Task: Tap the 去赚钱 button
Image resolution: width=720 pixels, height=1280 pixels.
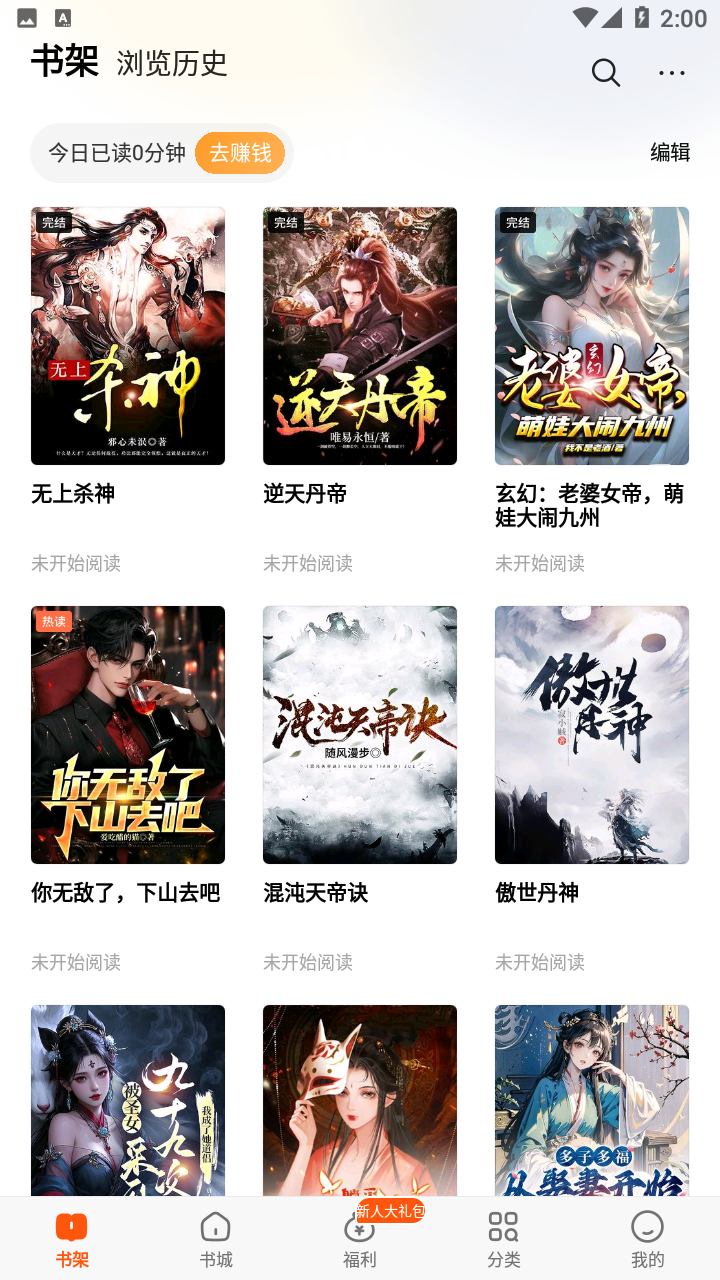Action: (240, 153)
